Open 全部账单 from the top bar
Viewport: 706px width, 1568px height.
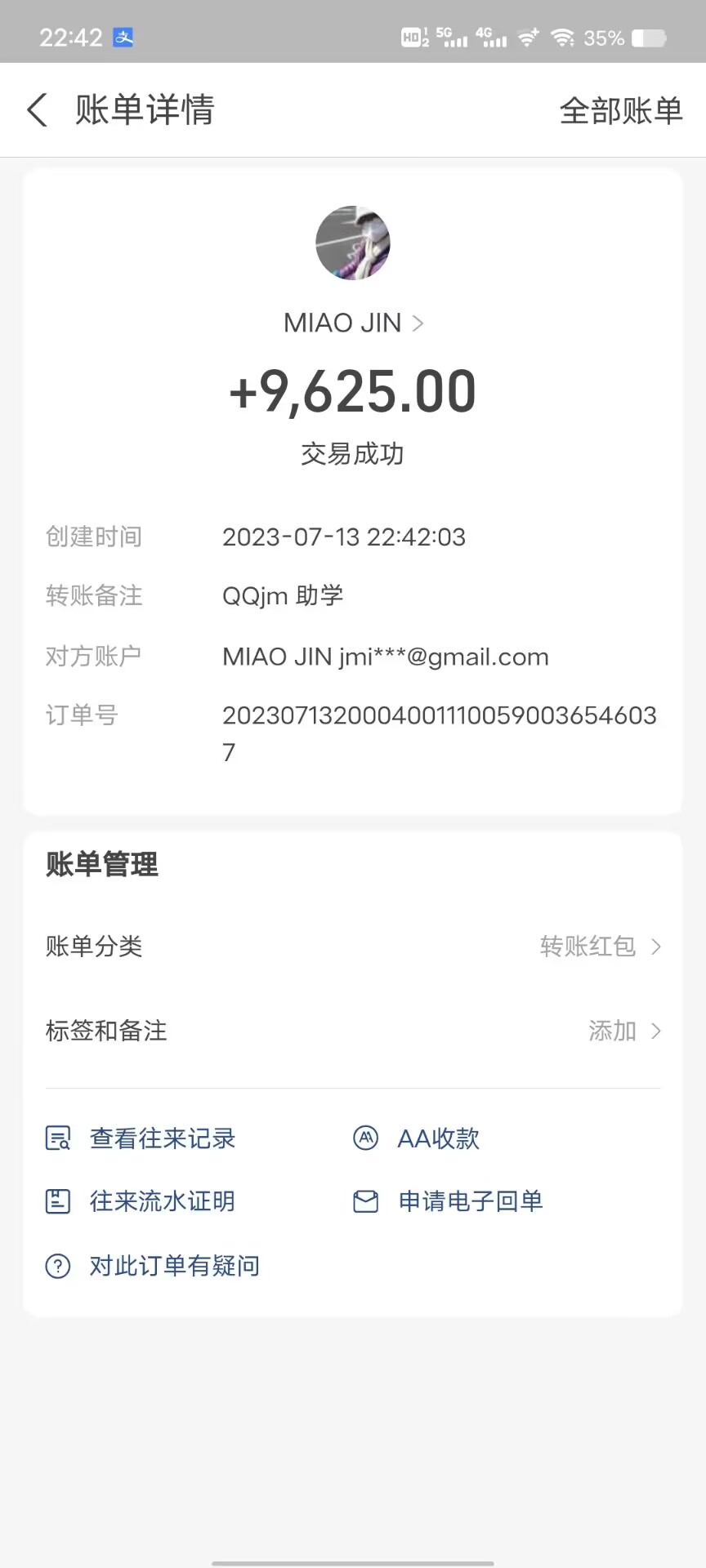621,109
